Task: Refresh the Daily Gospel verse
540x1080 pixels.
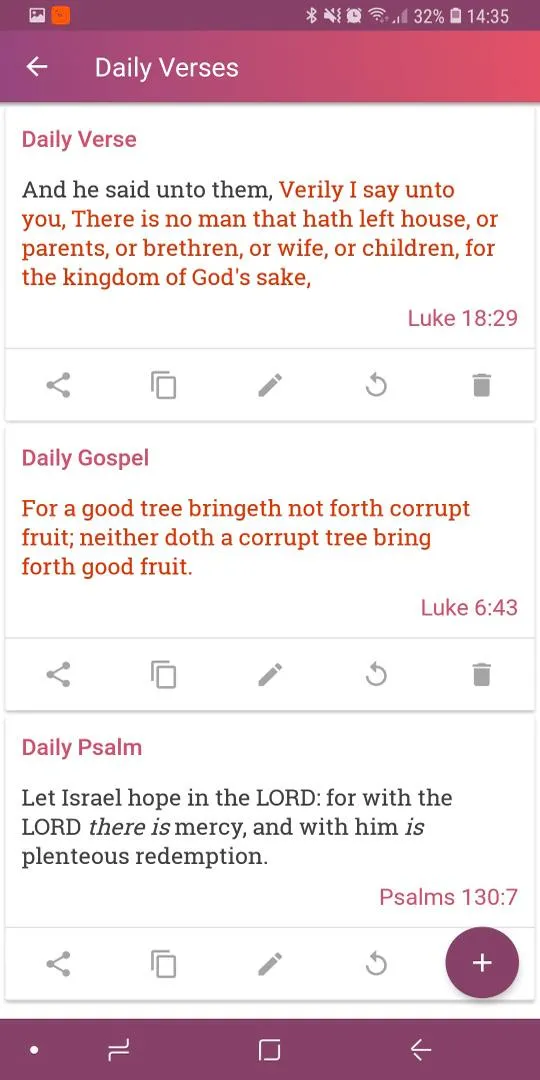Action: [x=376, y=674]
